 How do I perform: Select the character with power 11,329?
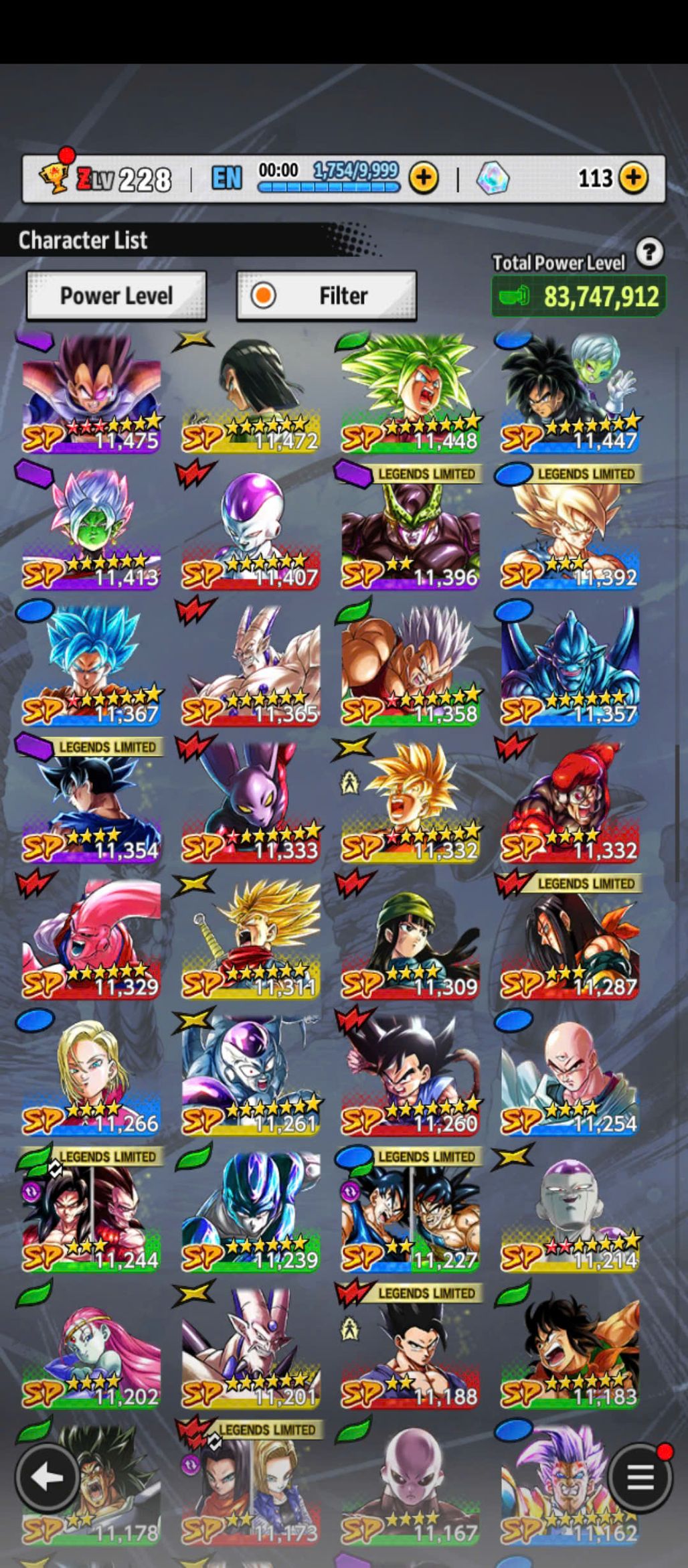[x=92, y=939]
